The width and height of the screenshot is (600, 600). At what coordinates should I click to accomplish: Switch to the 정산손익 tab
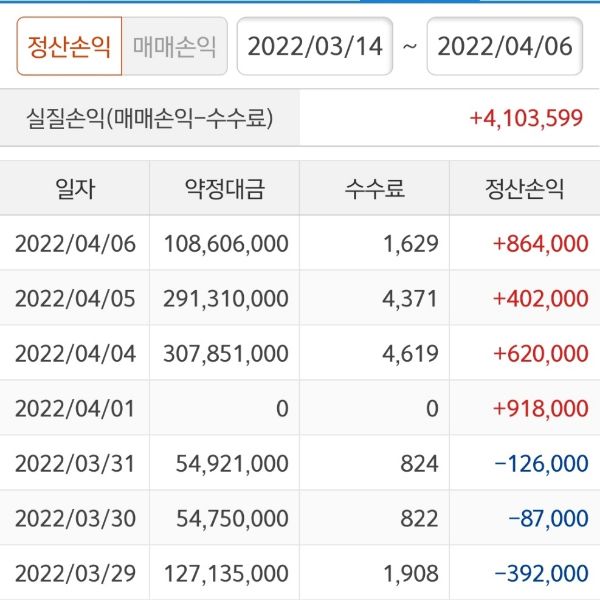69,47
